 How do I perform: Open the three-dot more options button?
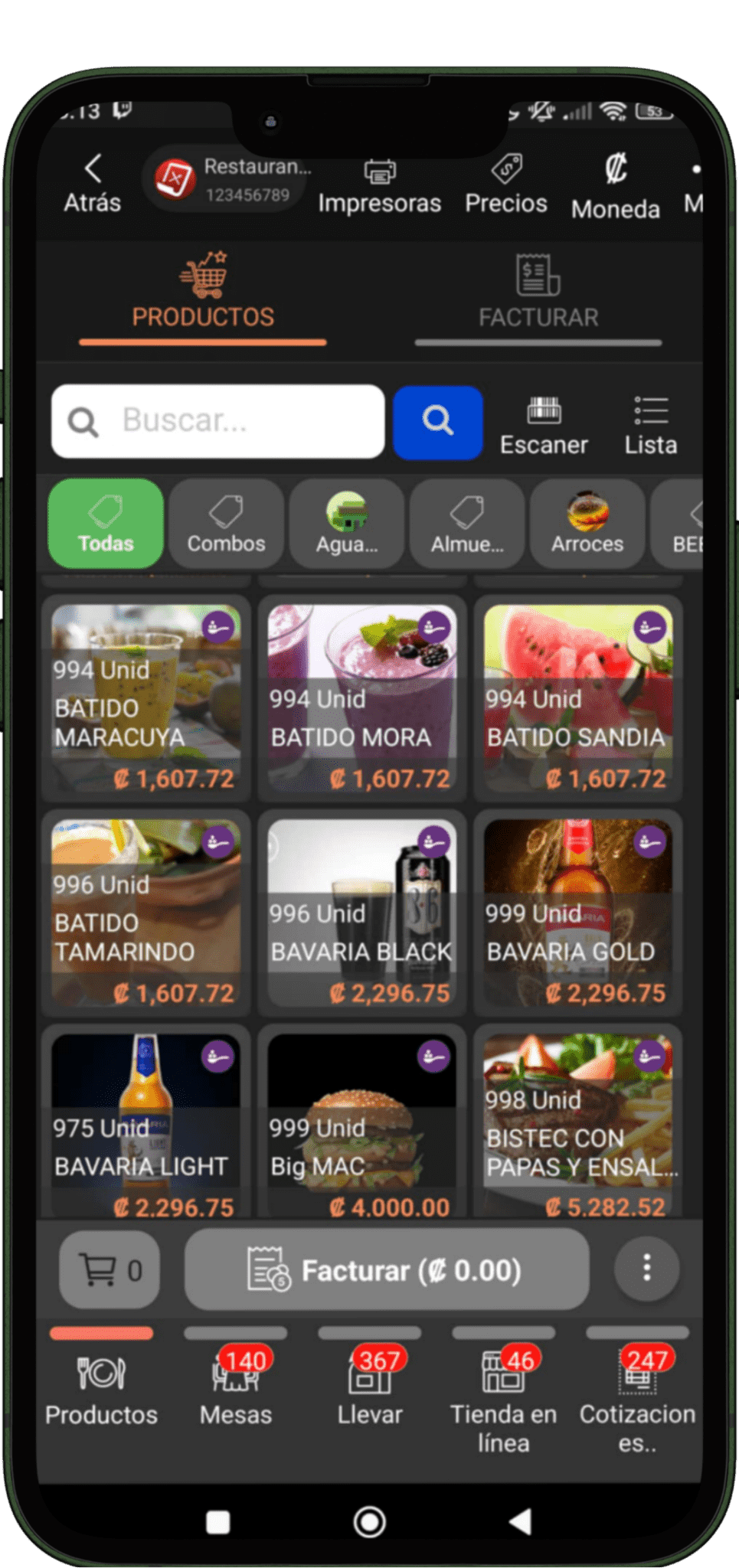pyautogui.click(x=646, y=1268)
